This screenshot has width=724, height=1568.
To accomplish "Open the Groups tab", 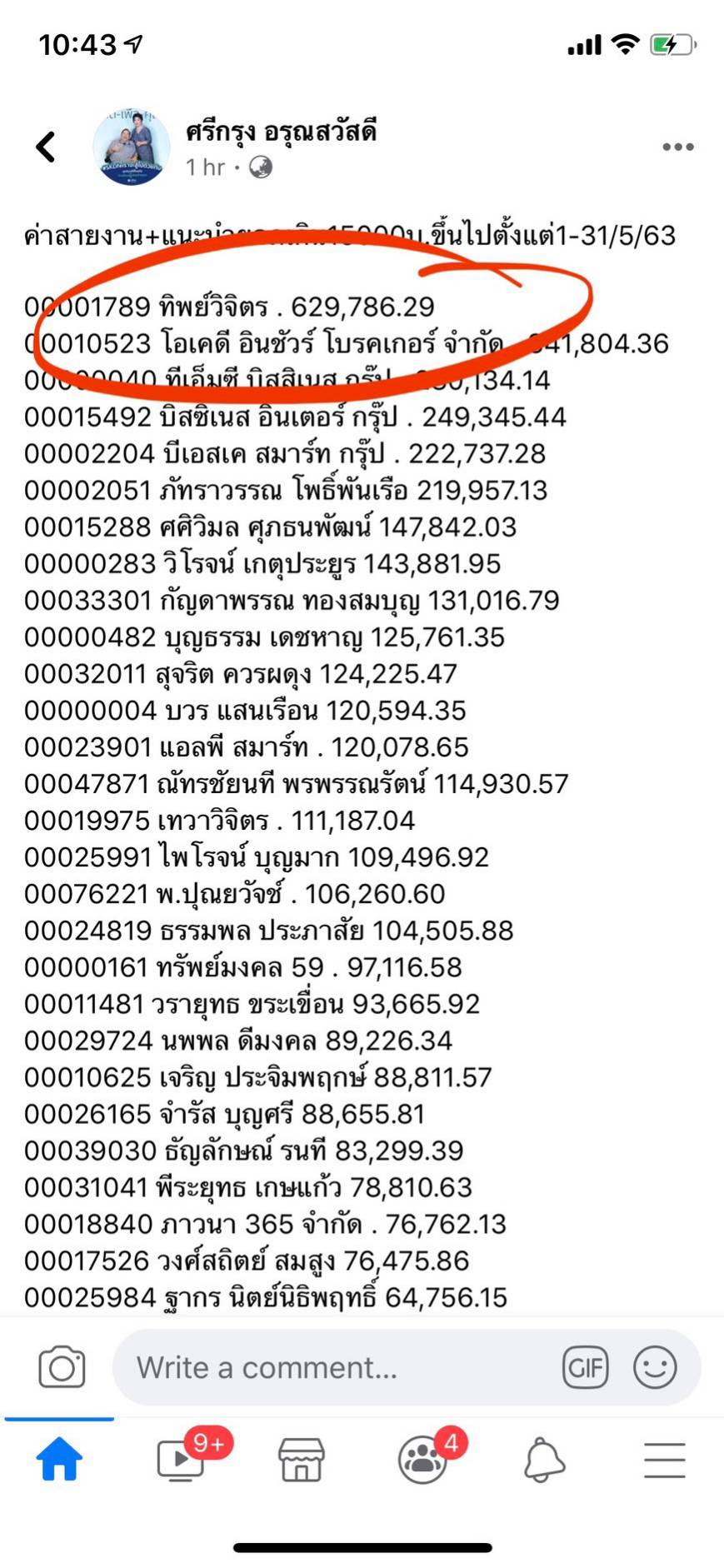I will (422, 1461).
